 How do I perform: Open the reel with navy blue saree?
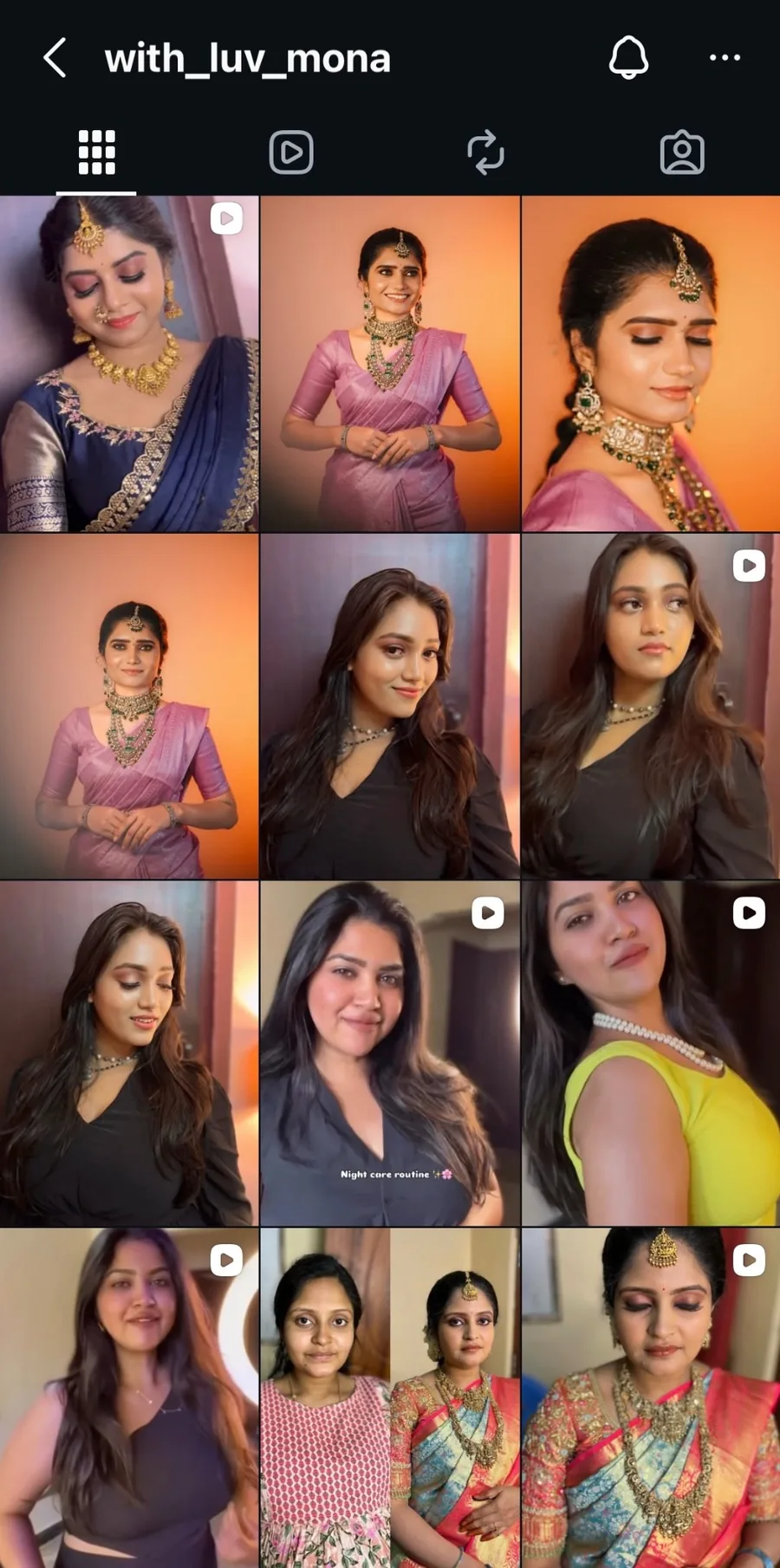pos(129,364)
